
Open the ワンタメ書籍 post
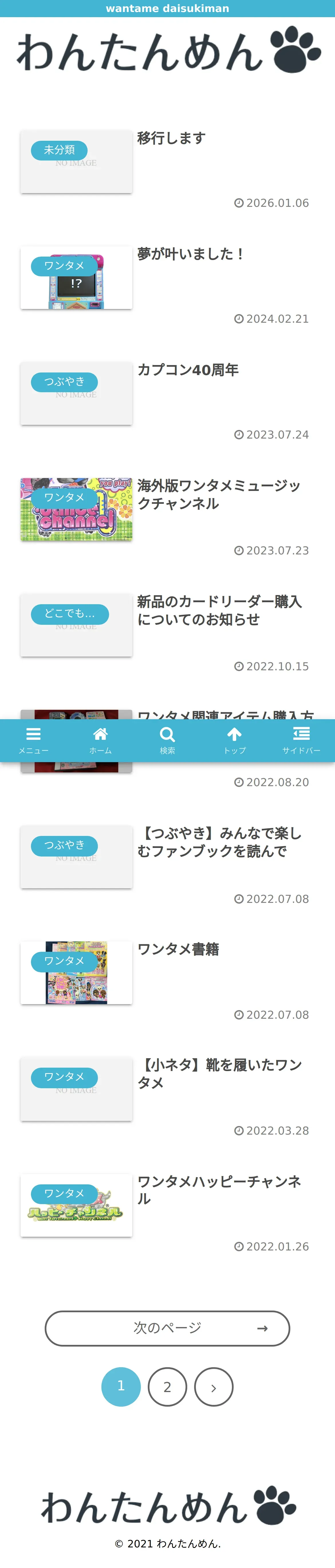[178, 949]
